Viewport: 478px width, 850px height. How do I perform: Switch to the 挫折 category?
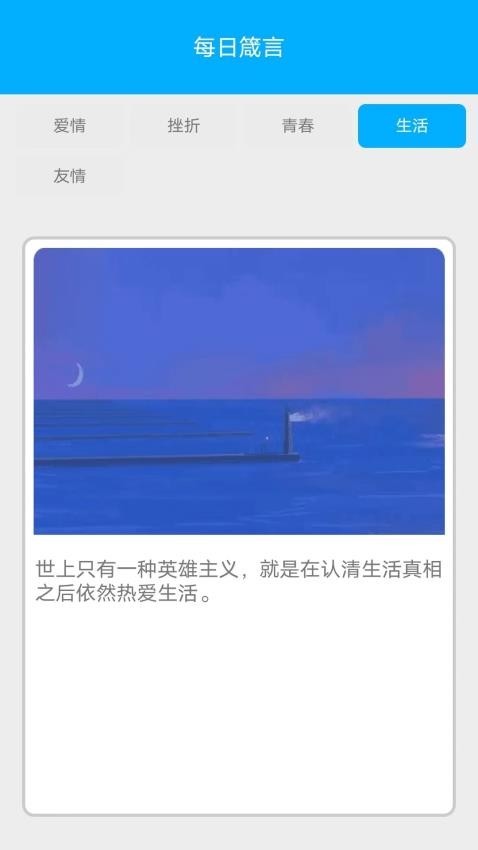coord(184,126)
